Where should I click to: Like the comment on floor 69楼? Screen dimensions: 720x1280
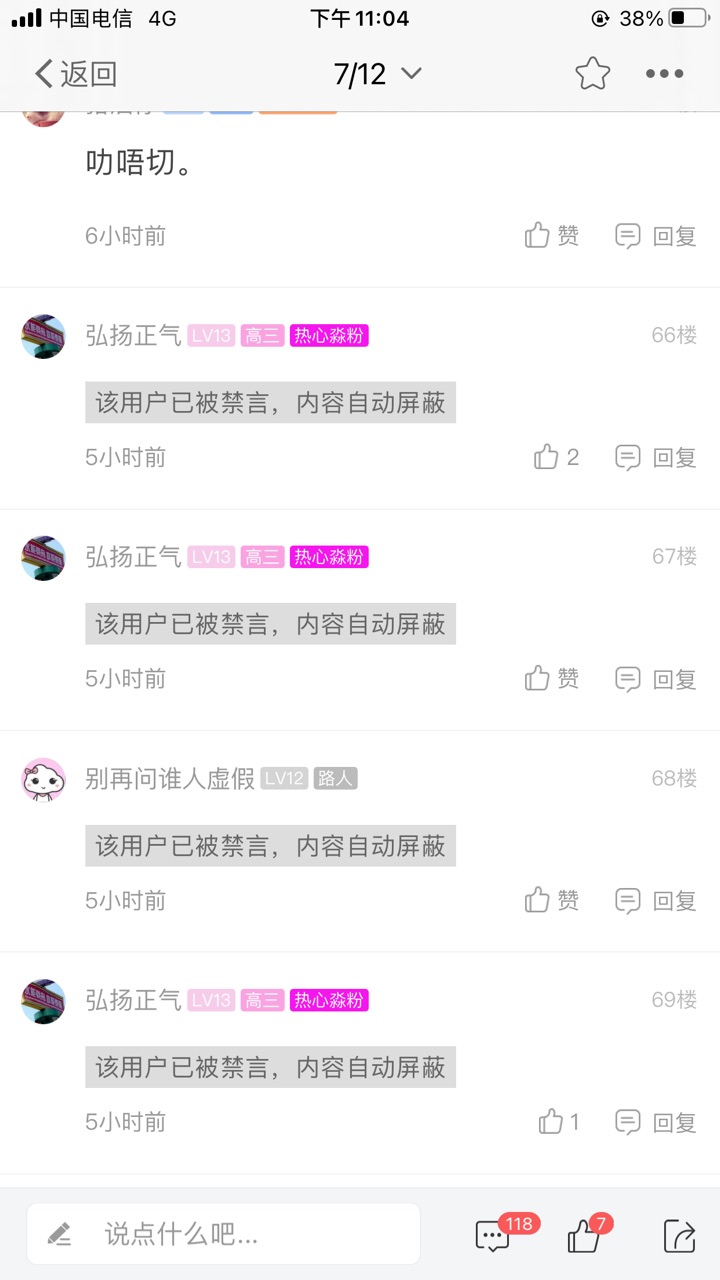point(558,1122)
